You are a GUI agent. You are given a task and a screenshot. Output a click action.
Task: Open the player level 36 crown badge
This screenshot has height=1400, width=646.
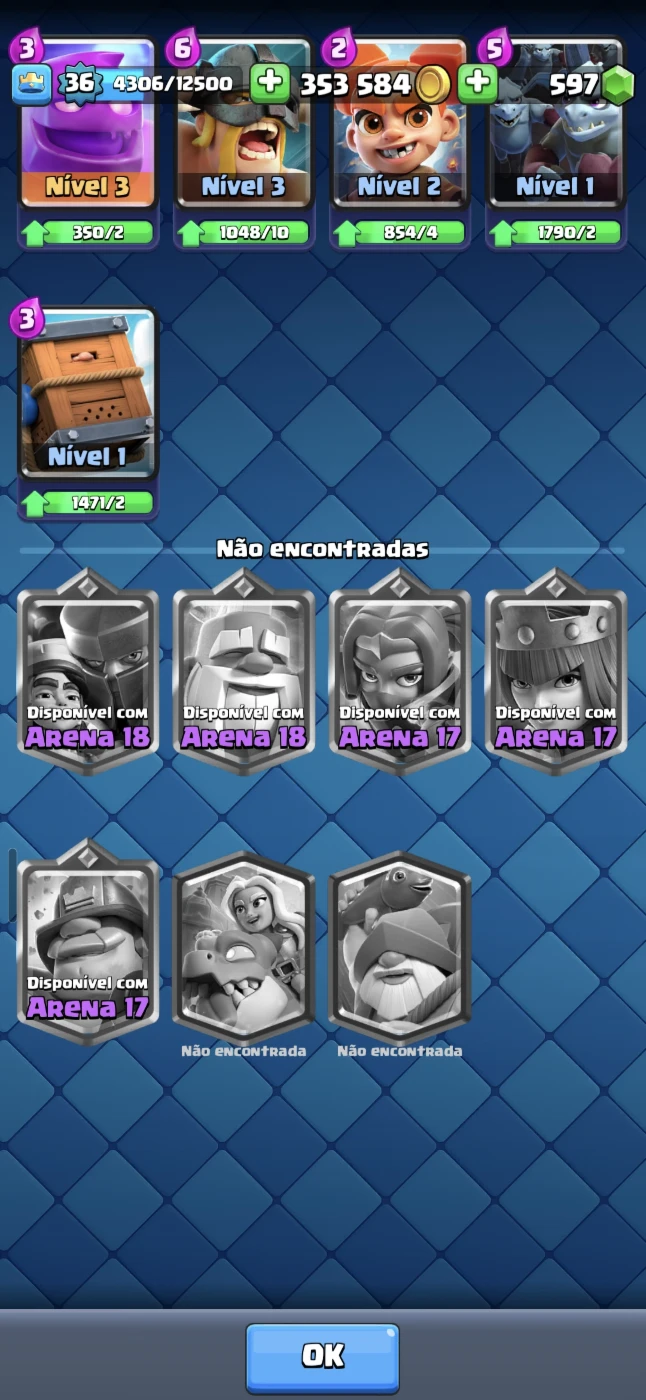point(32,84)
